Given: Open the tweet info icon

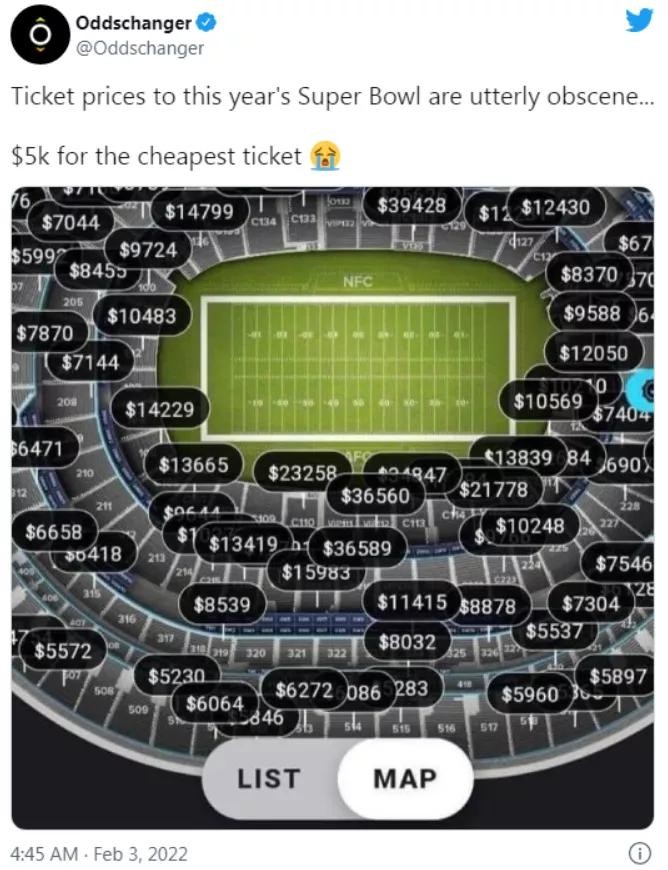Looking at the screenshot, I should [x=639, y=853].
